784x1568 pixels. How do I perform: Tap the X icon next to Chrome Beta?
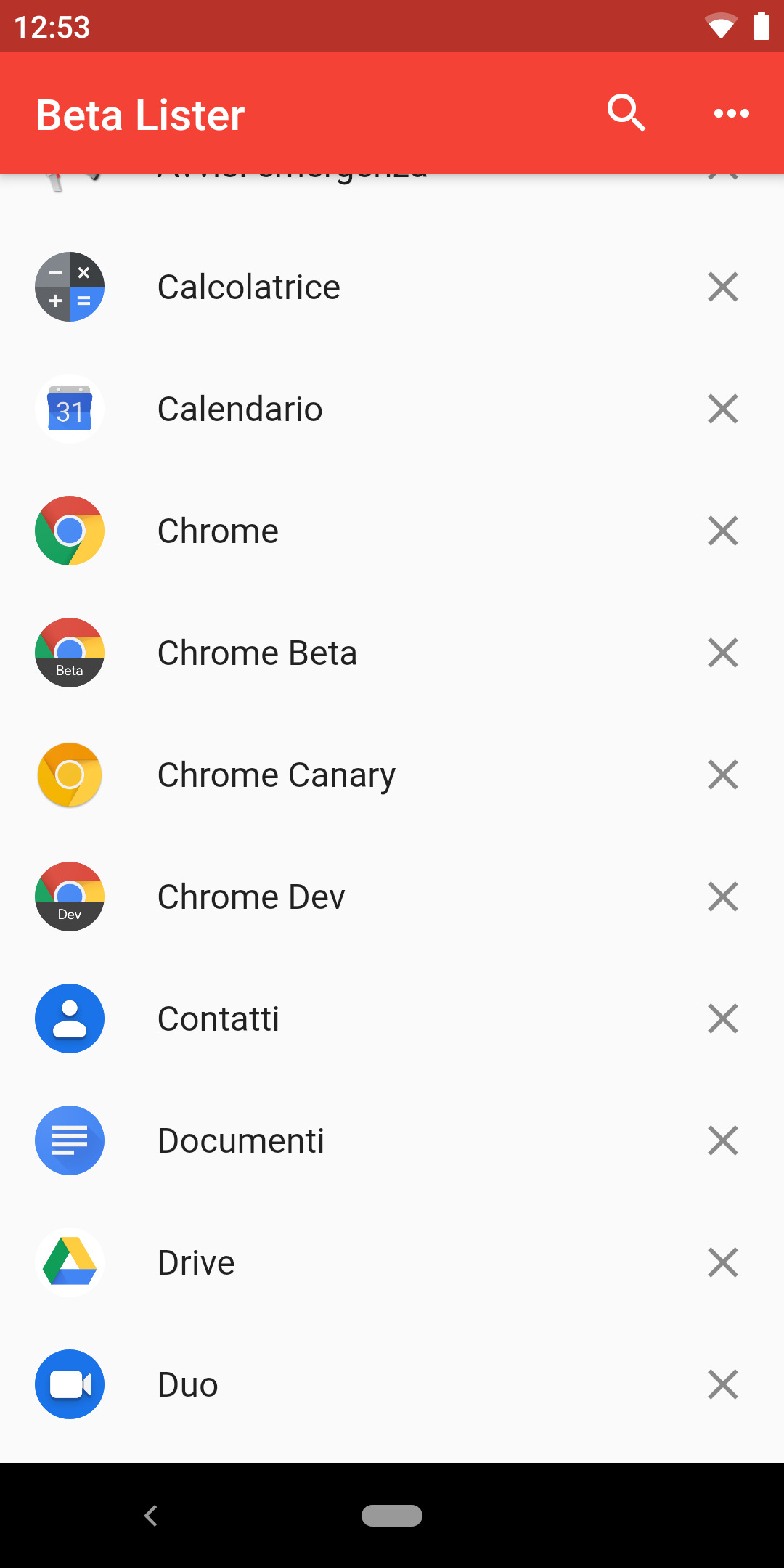[x=723, y=653]
